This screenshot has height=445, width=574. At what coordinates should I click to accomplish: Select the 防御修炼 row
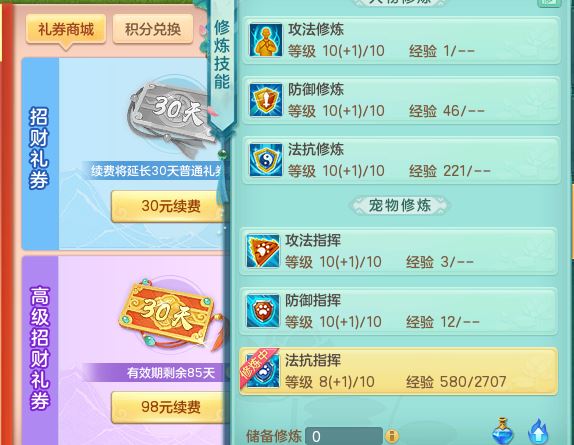(401, 100)
